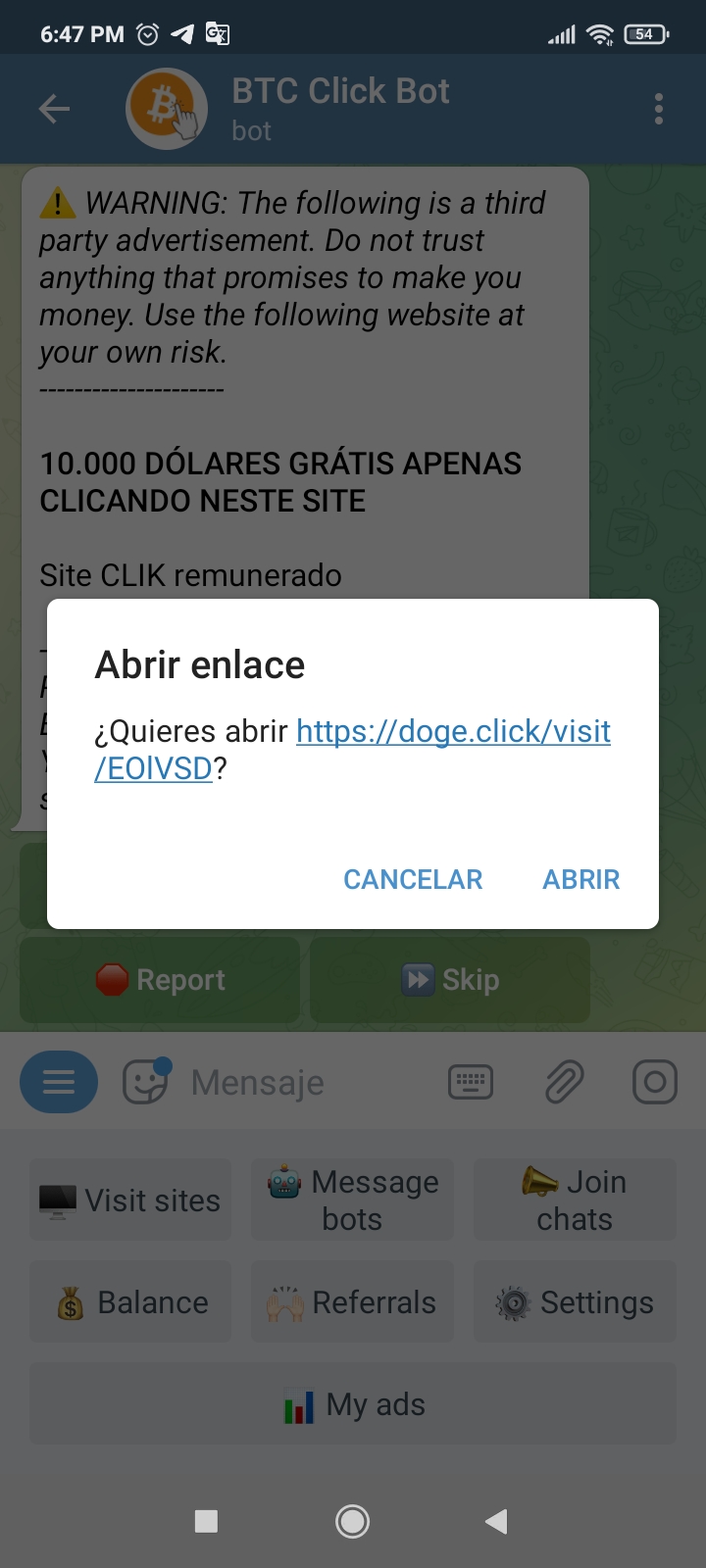Image resolution: width=706 pixels, height=1568 pixels.
Task: Open the bot Settings button
Action: click(575, 1301)
